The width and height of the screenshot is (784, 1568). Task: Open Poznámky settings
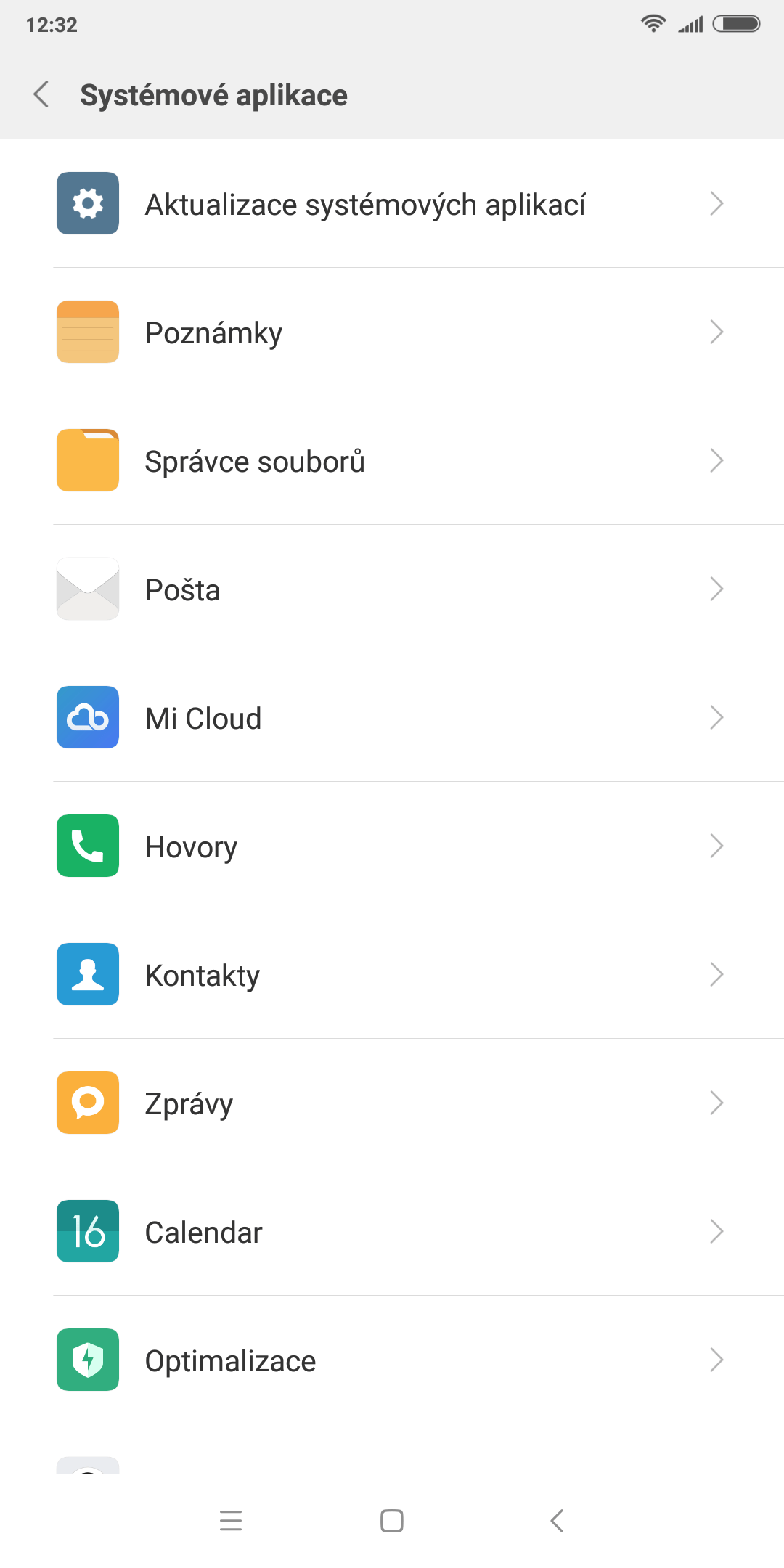[392, 332]
